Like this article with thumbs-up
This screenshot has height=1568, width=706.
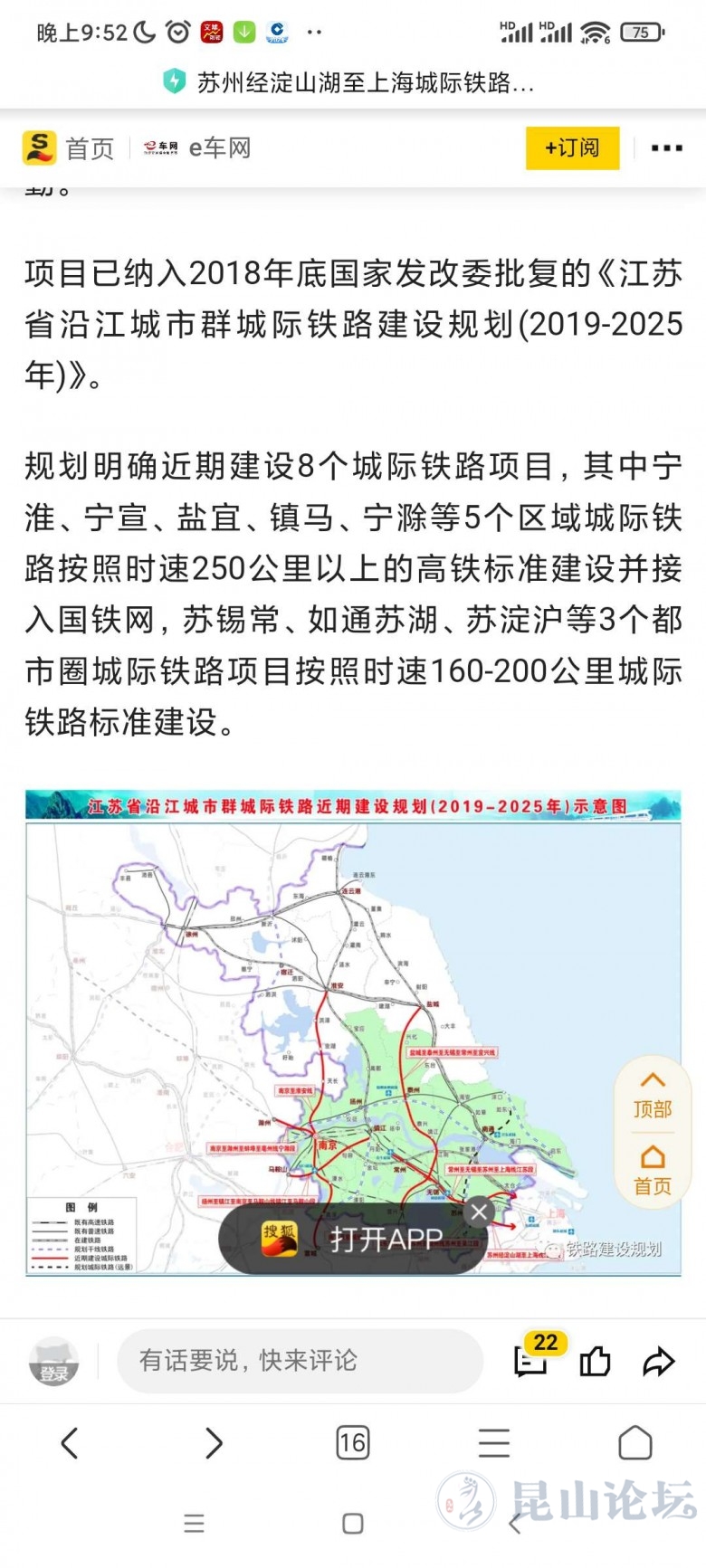[595, 1361]
